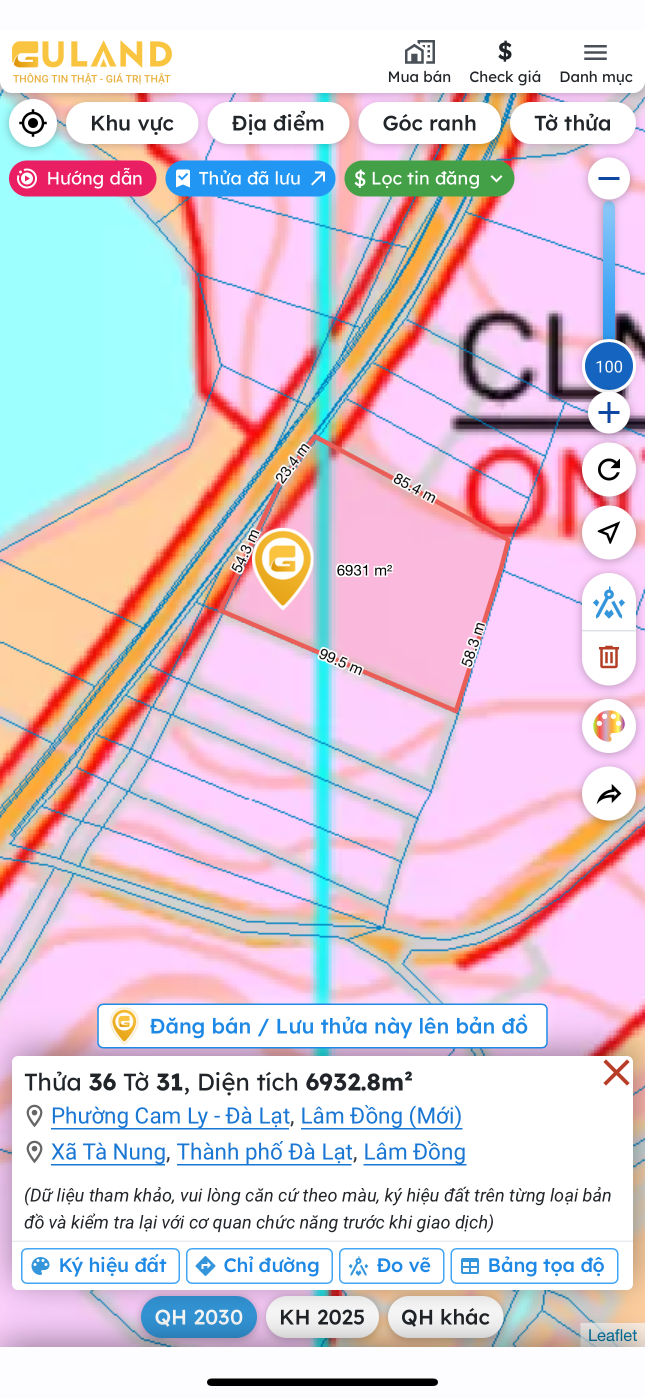The image size is (645, 1398).
Task: Open the Mua bán section
Action: tap(419, 62)
